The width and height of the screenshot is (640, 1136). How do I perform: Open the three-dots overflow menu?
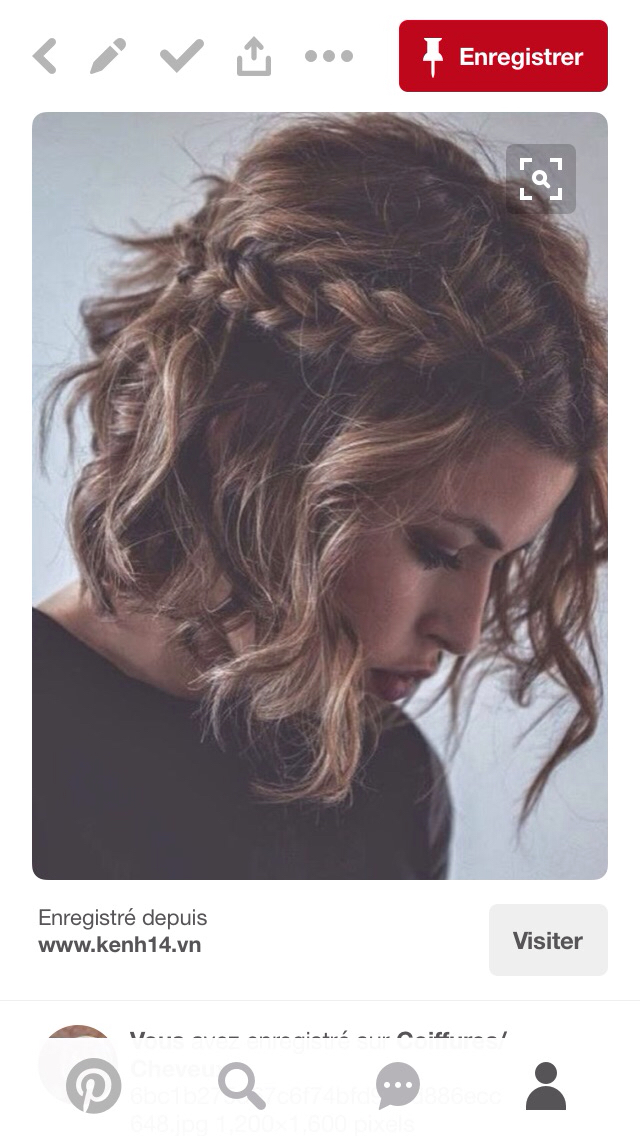pyautogui.click(x=328, y=56)
